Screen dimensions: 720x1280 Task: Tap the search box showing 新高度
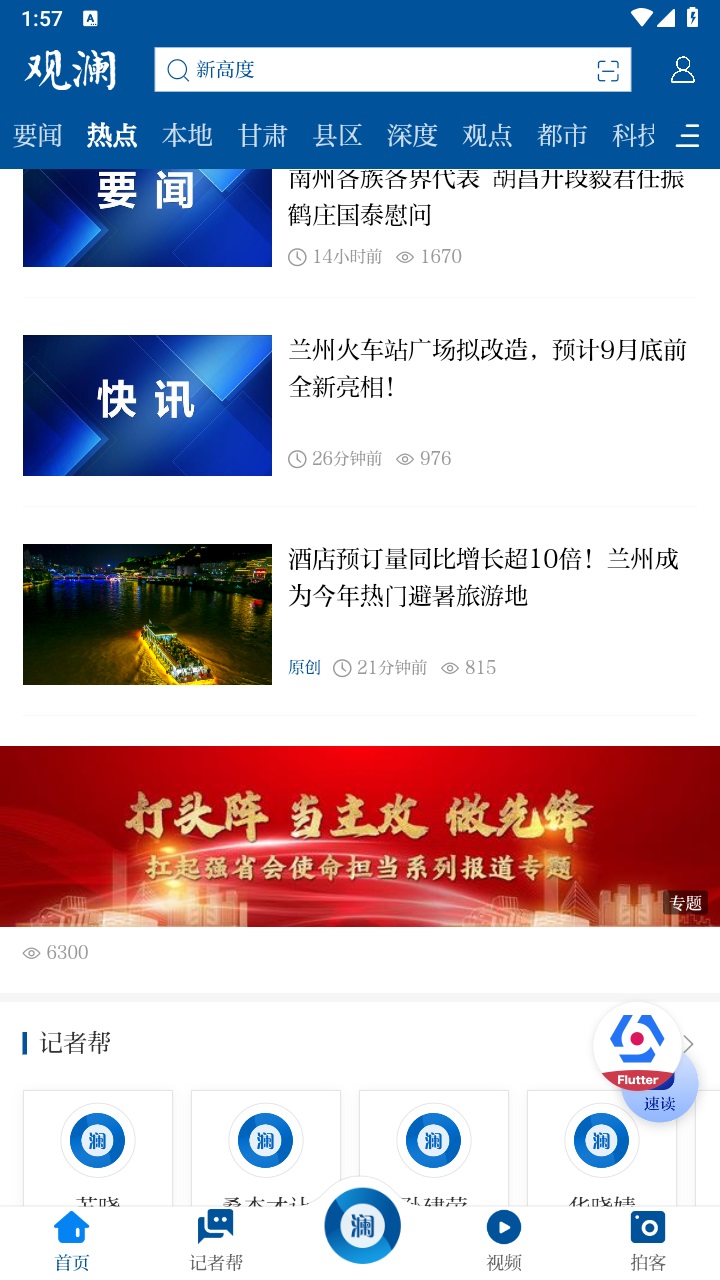coord(380,70)
